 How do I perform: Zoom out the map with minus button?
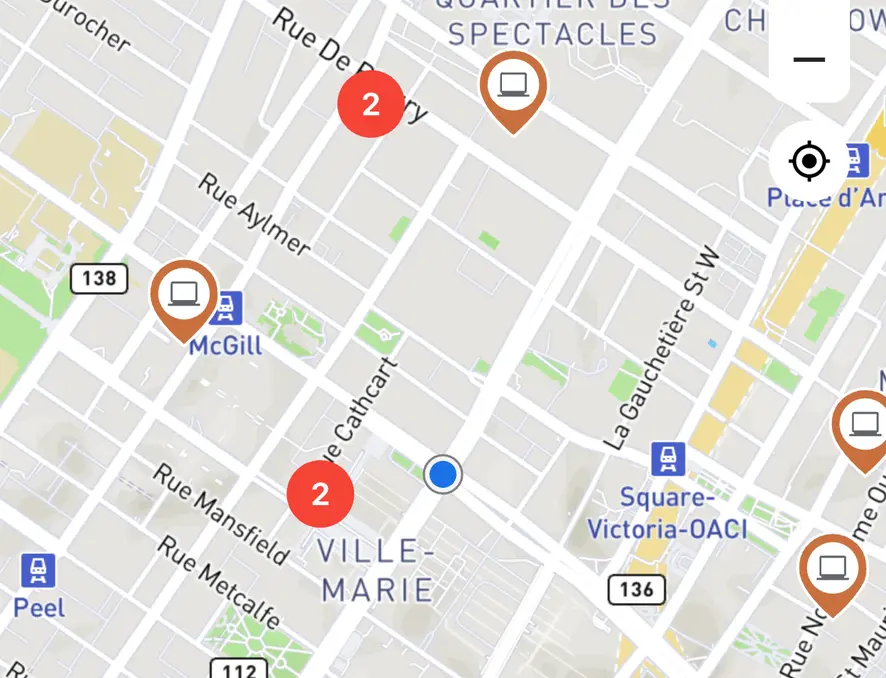(x=808, y=59)
